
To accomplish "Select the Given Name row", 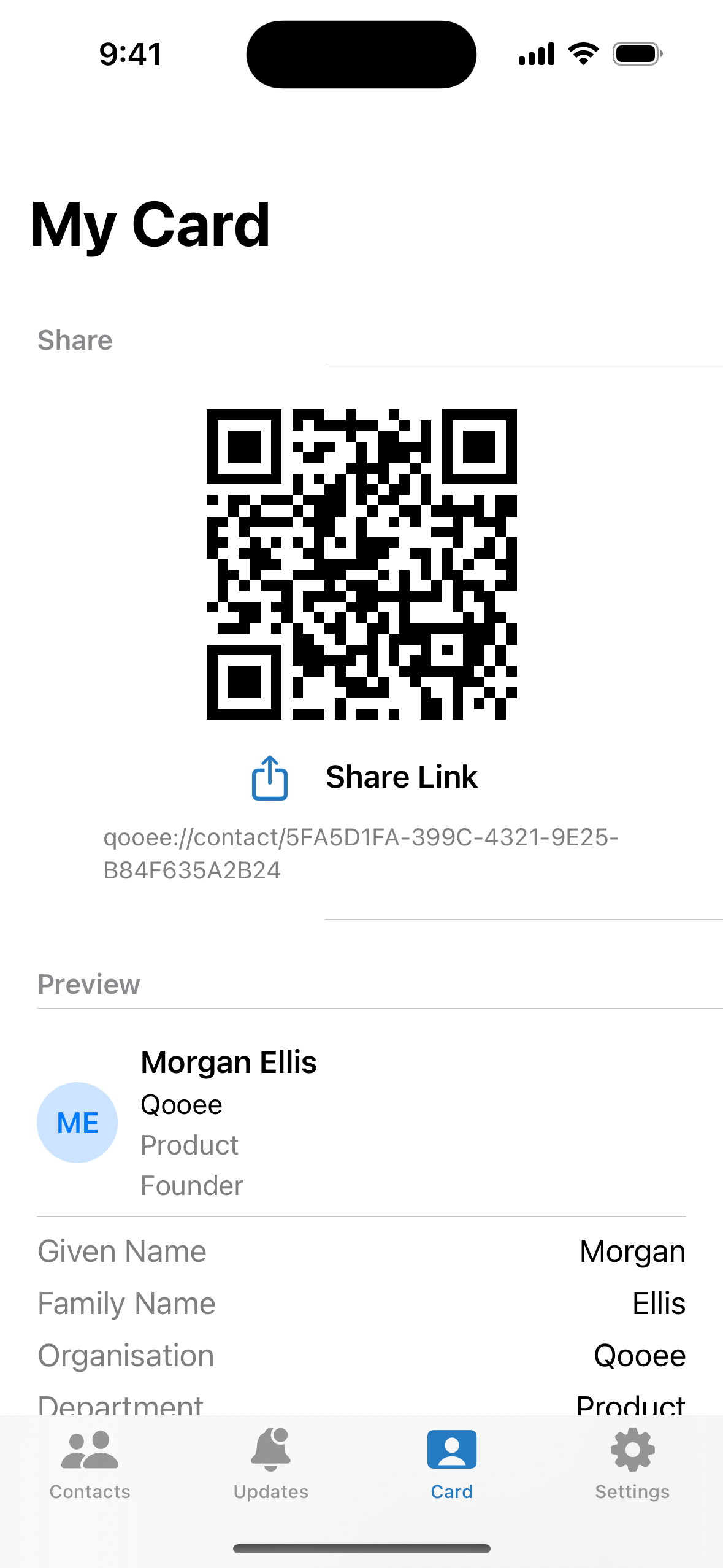I will (x=121, y=1250).
